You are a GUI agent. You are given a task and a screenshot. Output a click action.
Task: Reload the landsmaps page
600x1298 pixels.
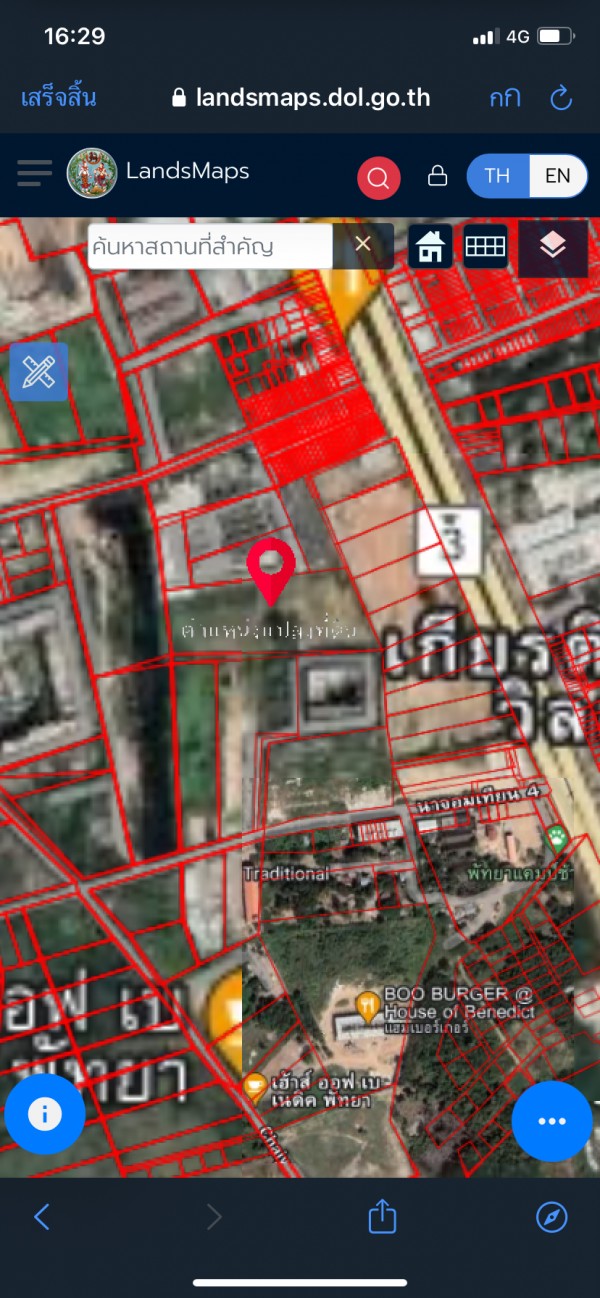(x=561, y=97)
